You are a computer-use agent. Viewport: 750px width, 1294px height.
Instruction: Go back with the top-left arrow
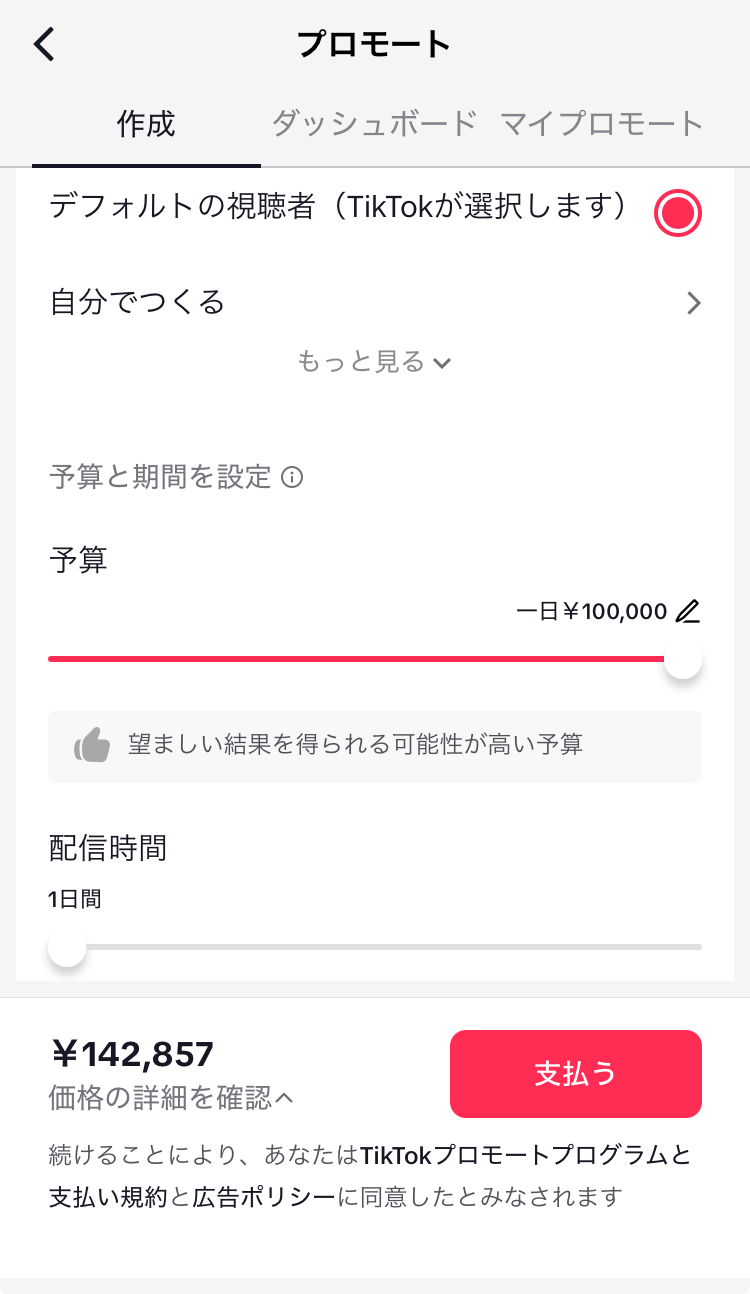pyautogui.click(x=45, y=45)
